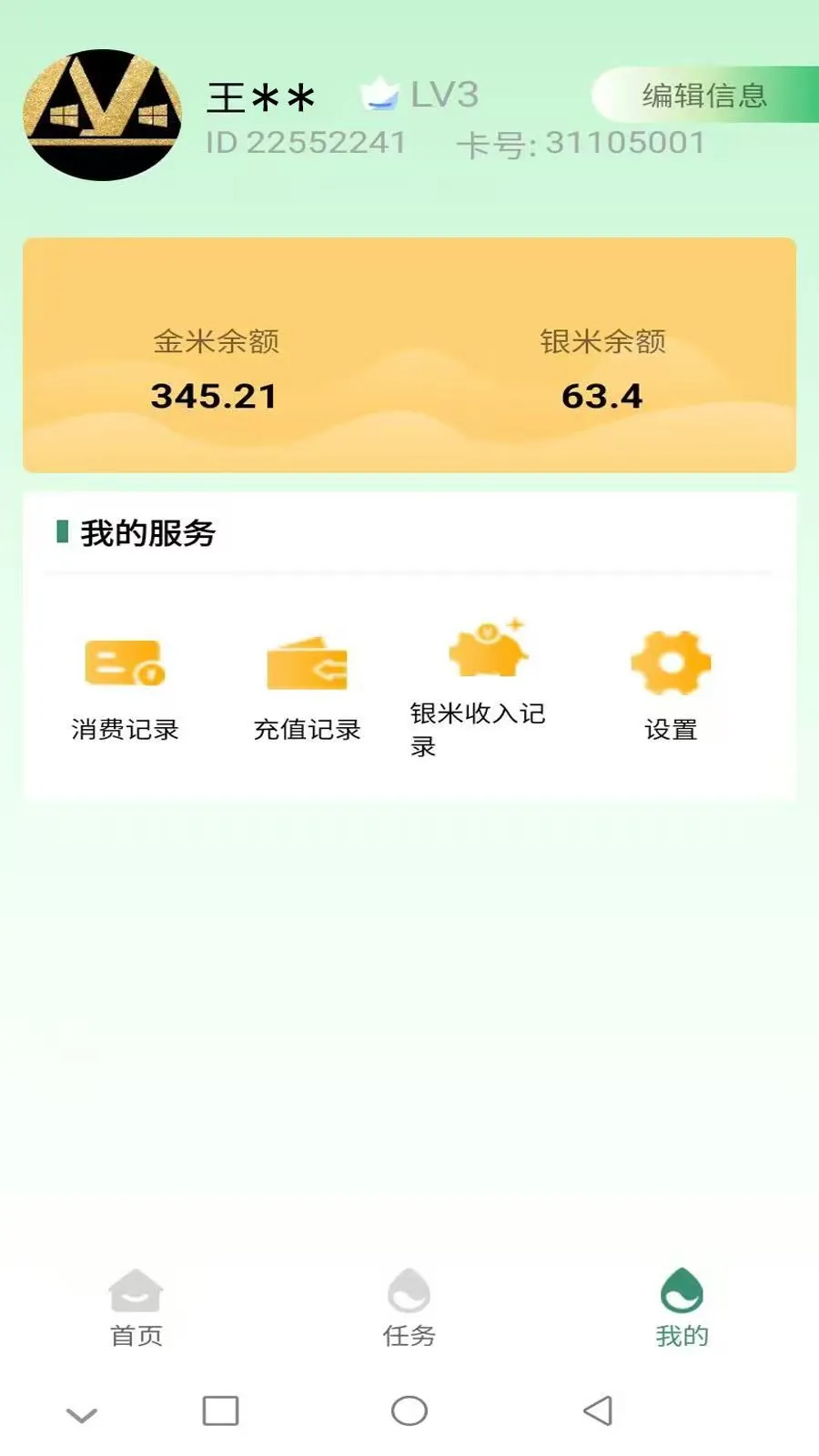Tap the 任务 task drop icon

coord(409,1289)
